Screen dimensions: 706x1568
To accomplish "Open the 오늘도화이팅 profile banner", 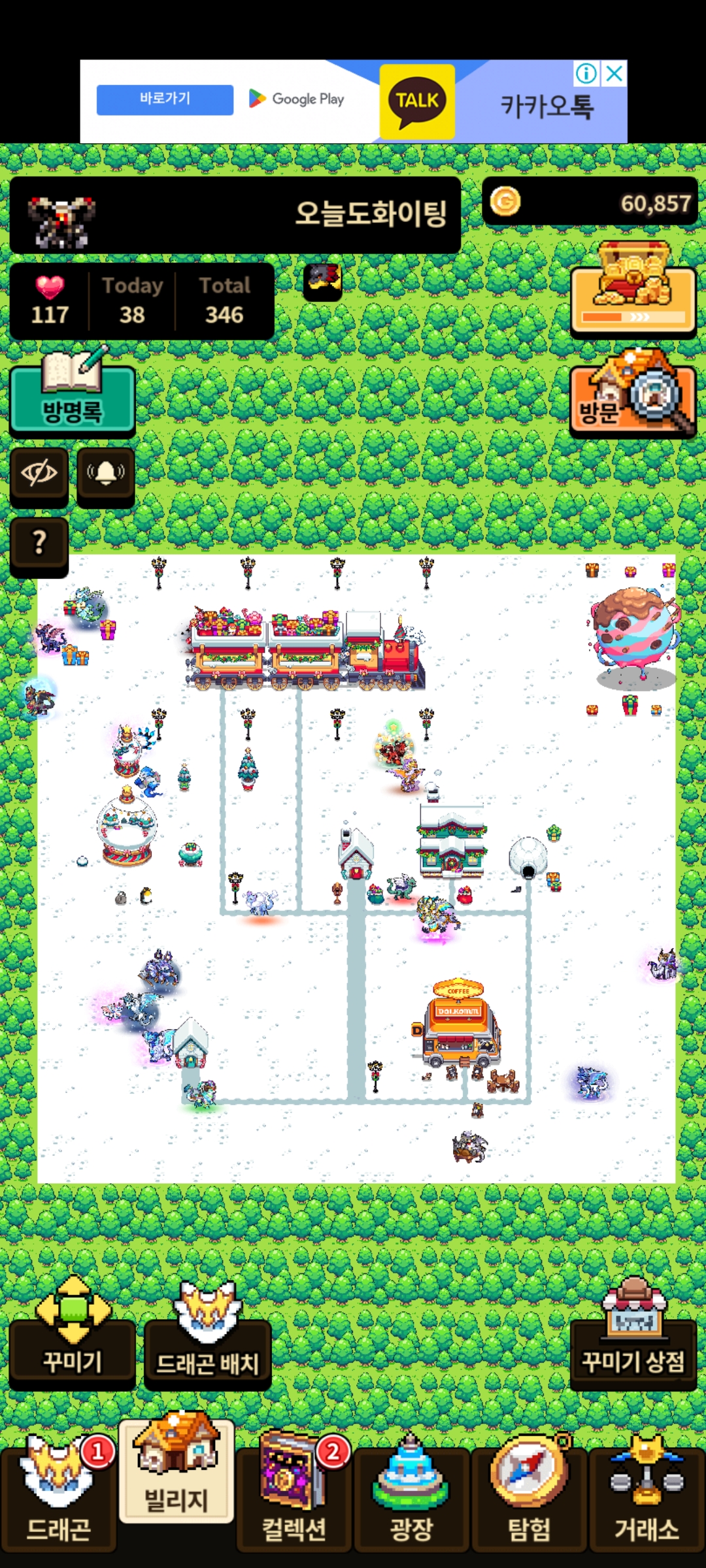I will (235, 215).
